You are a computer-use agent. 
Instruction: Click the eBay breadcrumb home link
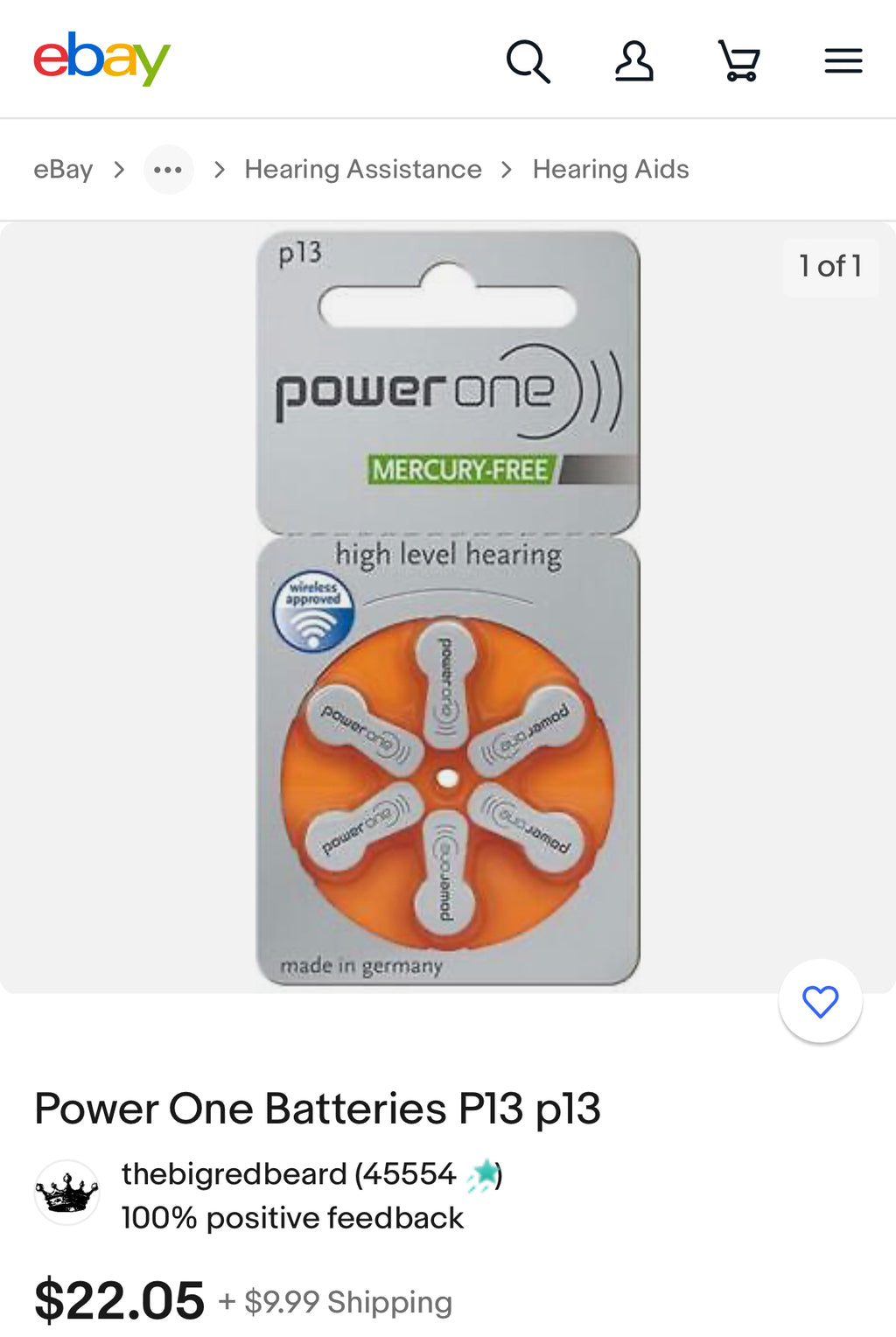tap(63, 169)
